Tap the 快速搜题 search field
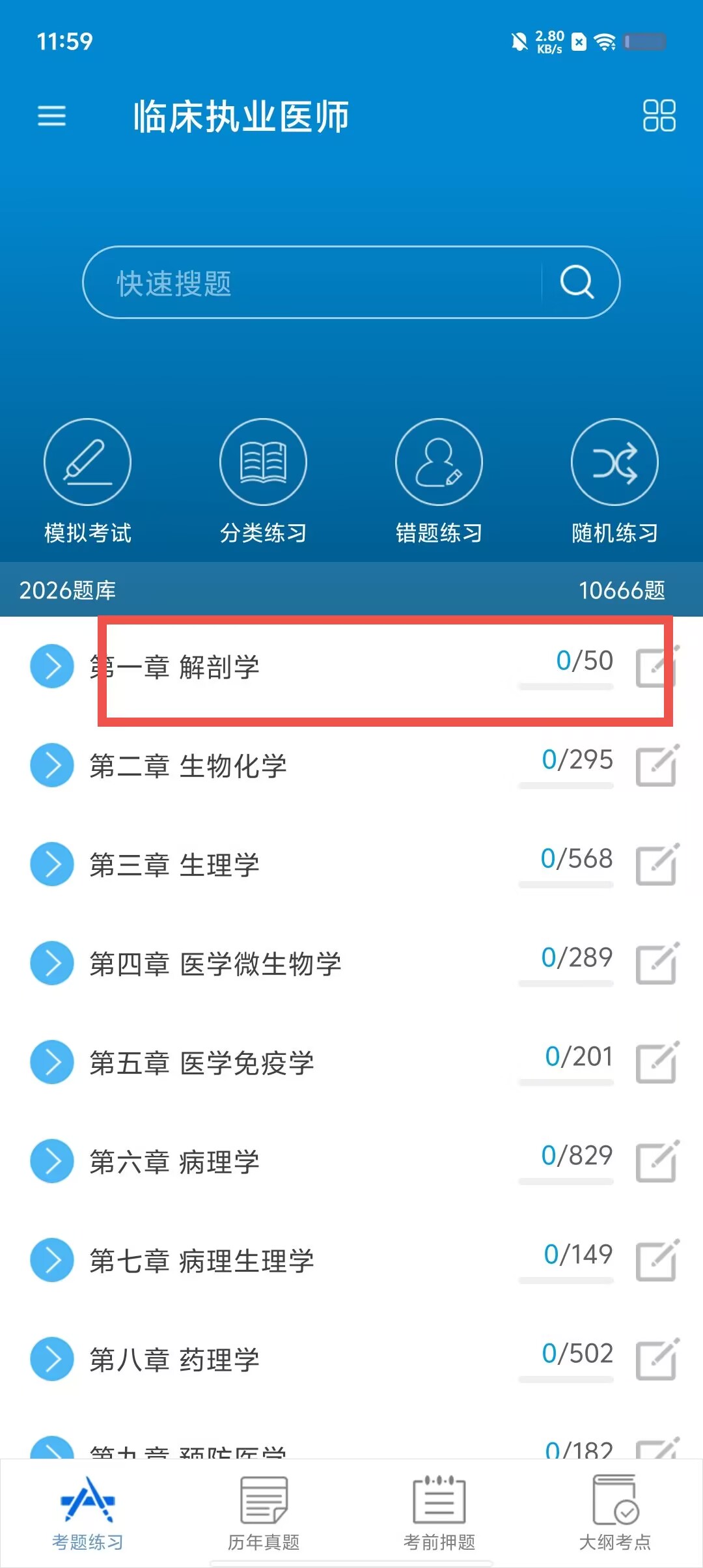 (x=312, y=283)
